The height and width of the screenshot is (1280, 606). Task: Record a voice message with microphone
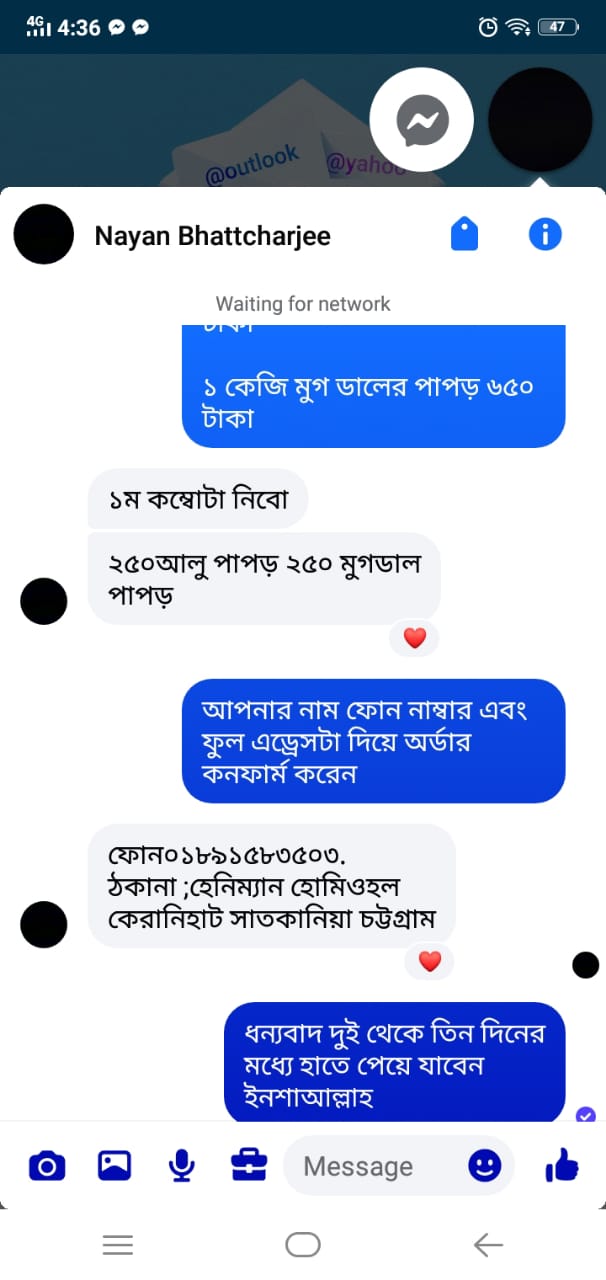click(x=181, y=1166)
